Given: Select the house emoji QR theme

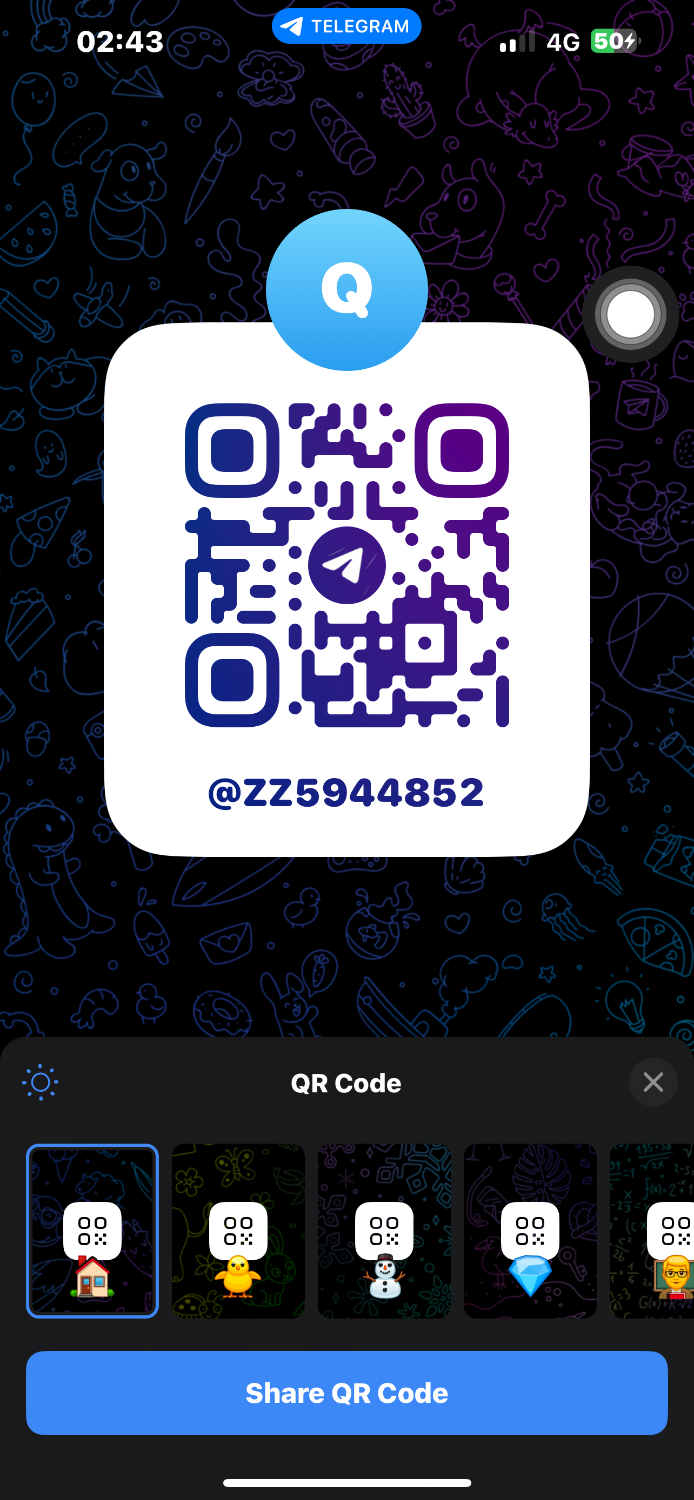Looking at the screenshot, I should pos(92,1231).
